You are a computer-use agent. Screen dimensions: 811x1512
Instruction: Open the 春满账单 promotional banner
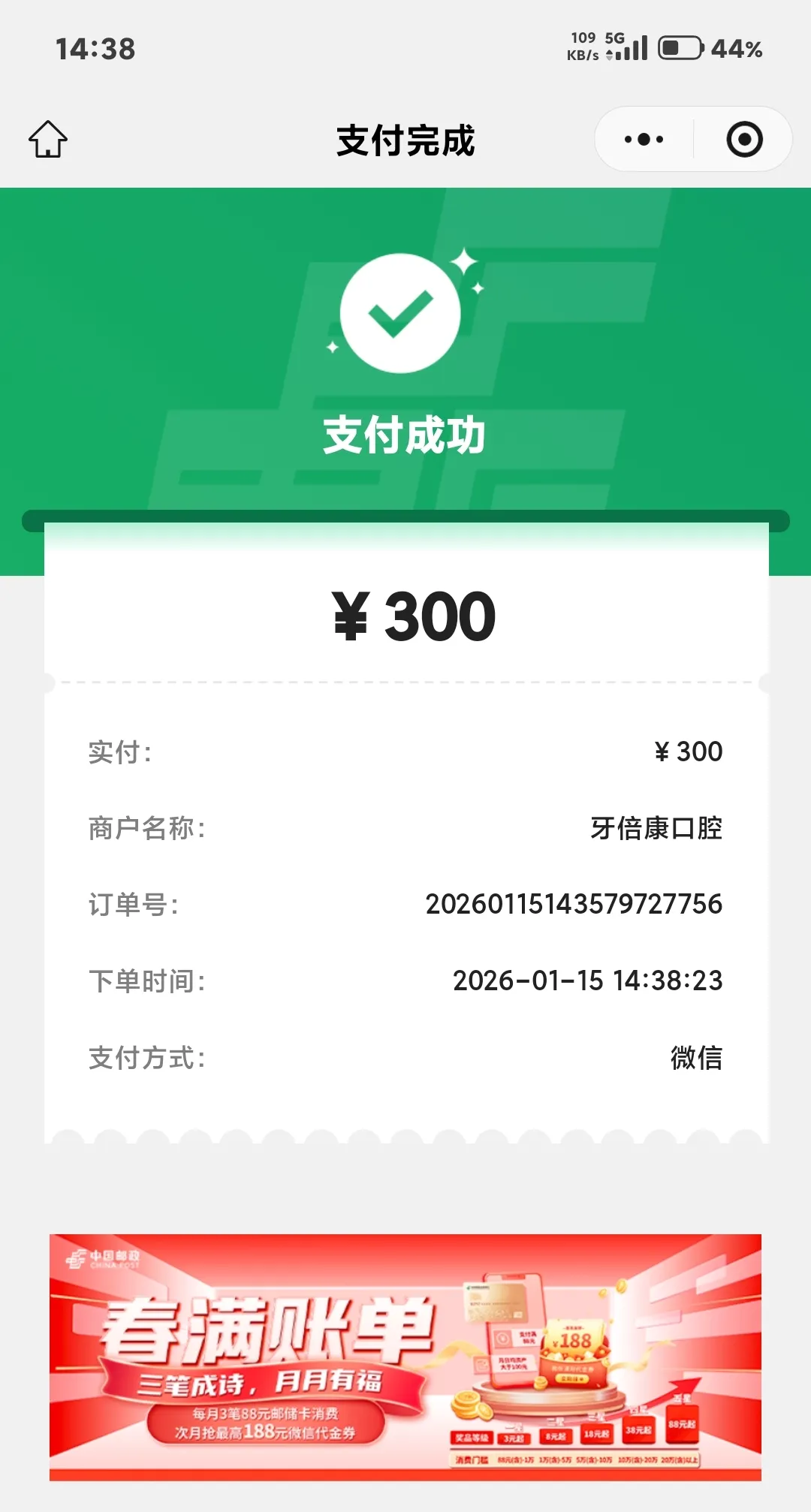point(405,1357)
